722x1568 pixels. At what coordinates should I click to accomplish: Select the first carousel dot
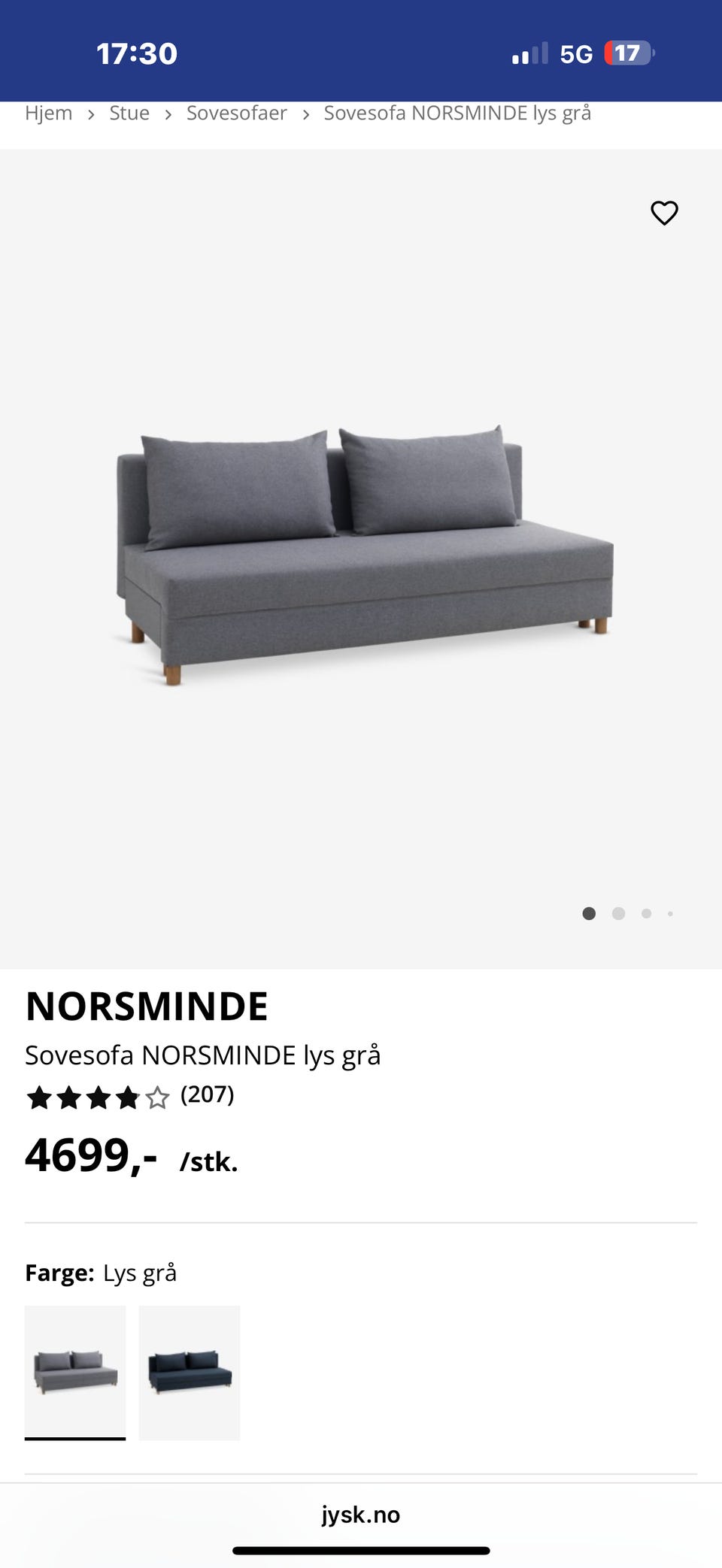point(590,913)
